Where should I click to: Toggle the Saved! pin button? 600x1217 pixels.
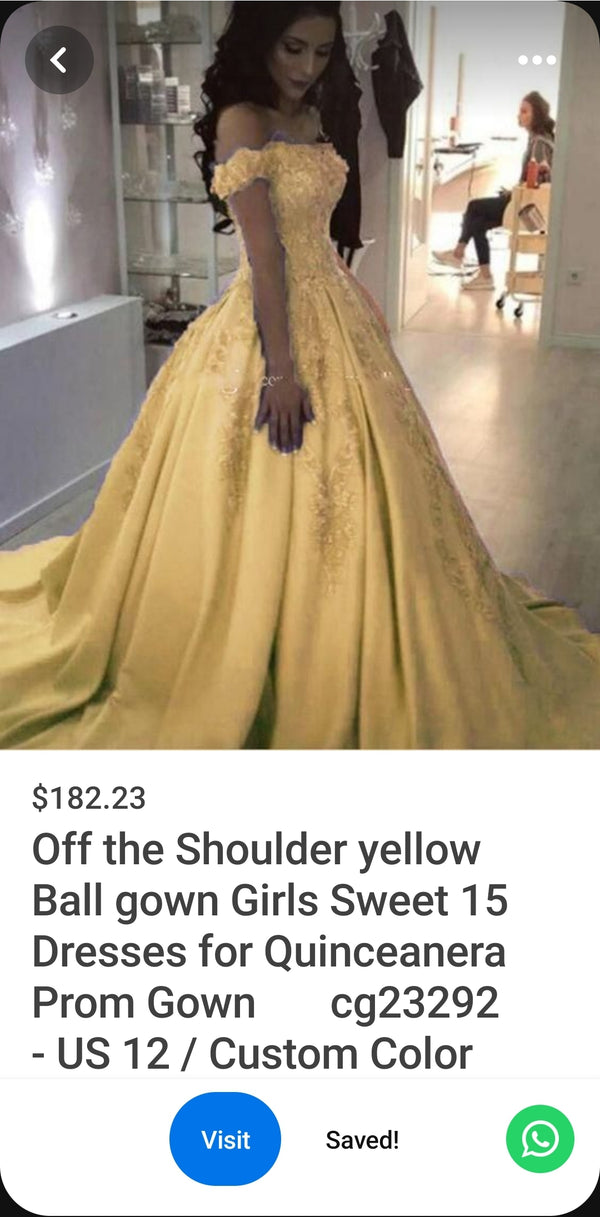(x=362, y=1140)
